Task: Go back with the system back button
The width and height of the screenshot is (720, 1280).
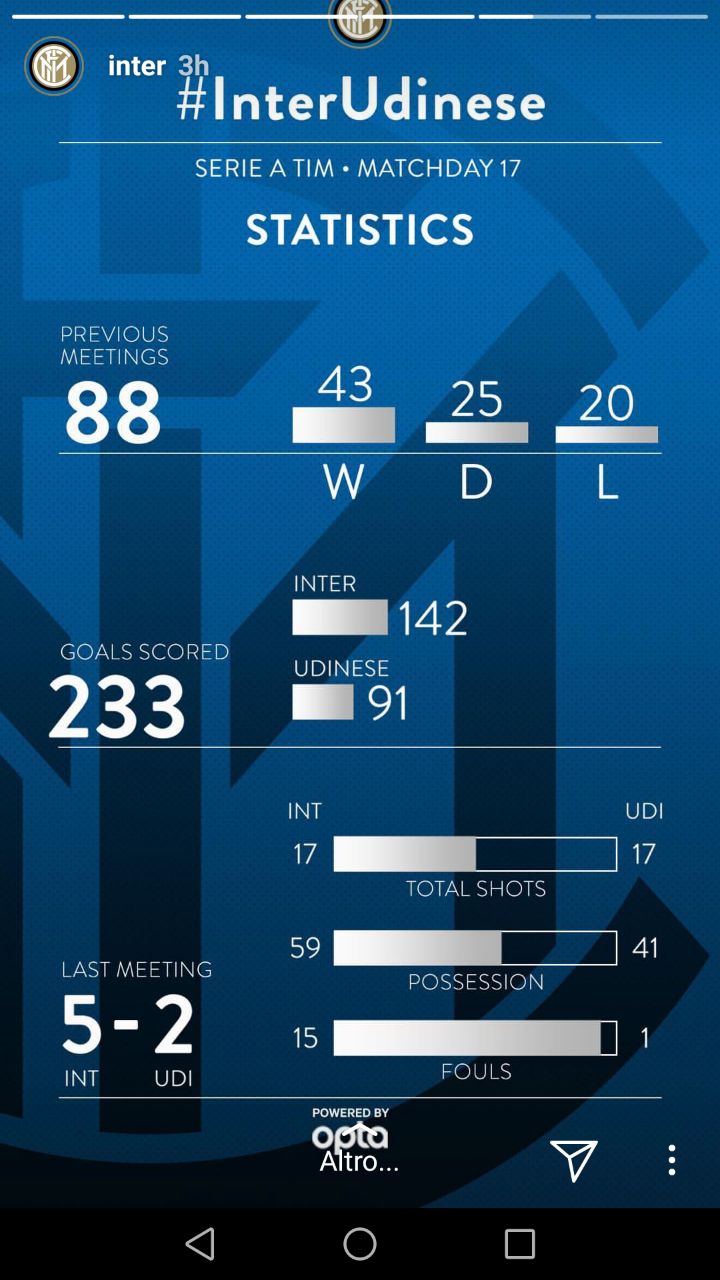Action: click(200, 1244)
